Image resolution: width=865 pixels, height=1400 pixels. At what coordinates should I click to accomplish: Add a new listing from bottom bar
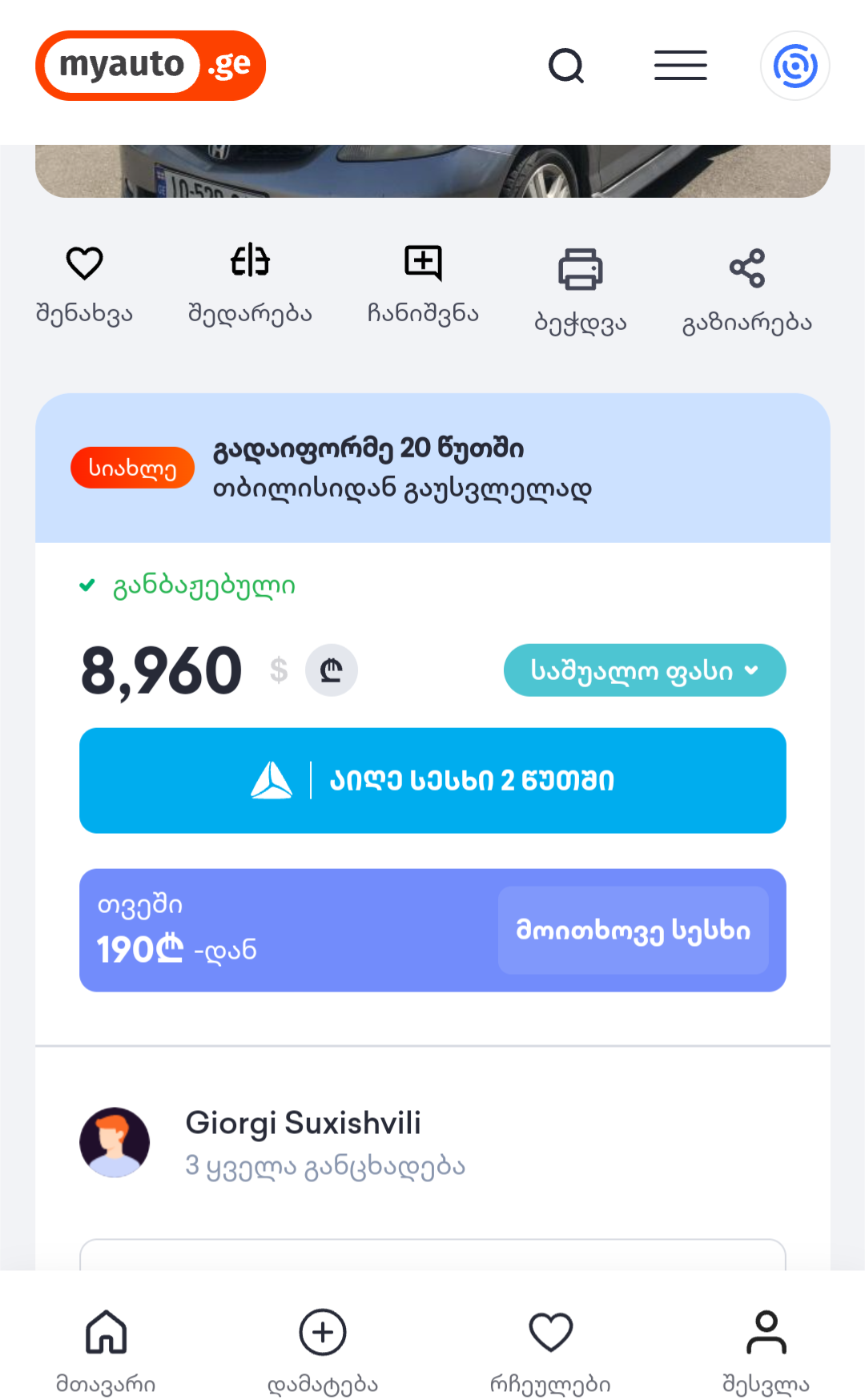coord(322,1349)
